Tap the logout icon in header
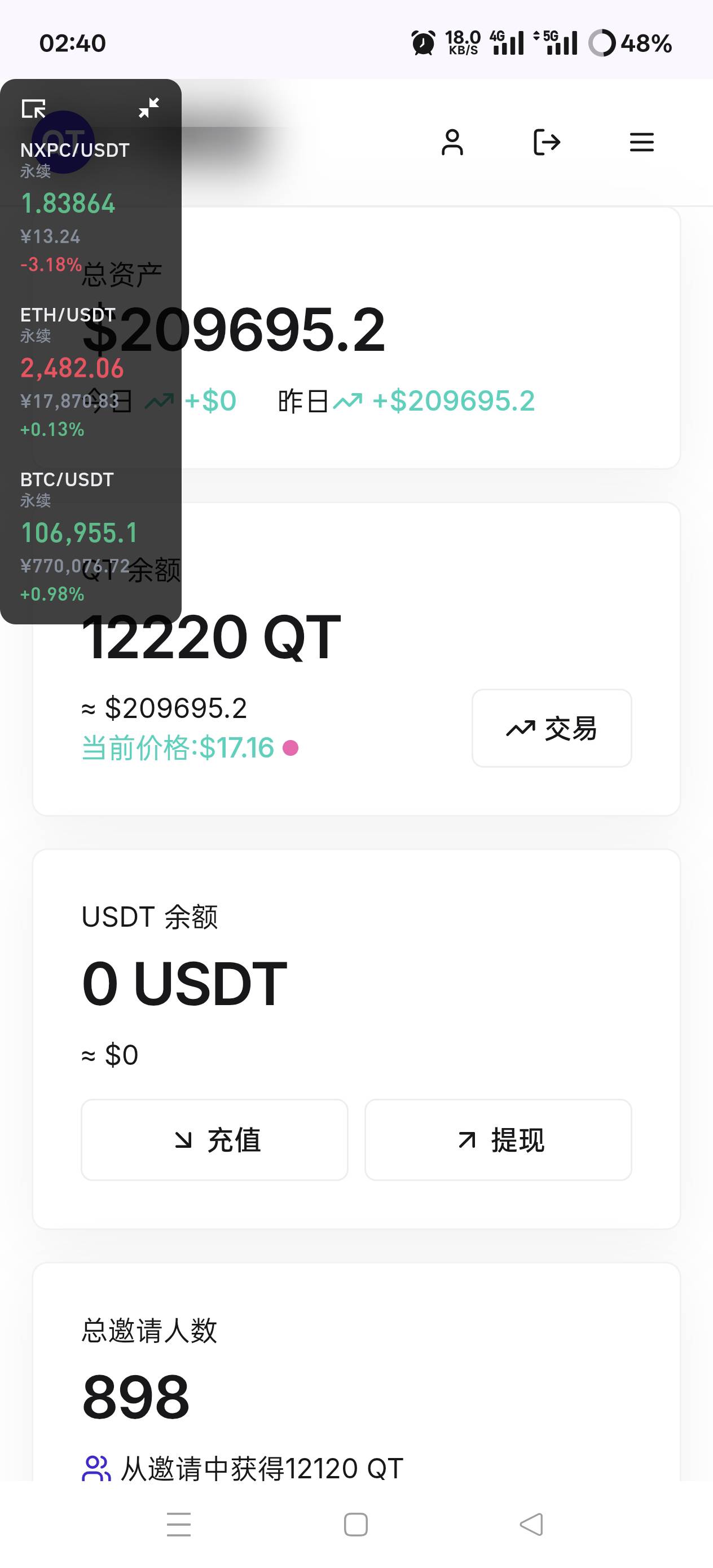713x1568 pixels. tap(546, 143)
